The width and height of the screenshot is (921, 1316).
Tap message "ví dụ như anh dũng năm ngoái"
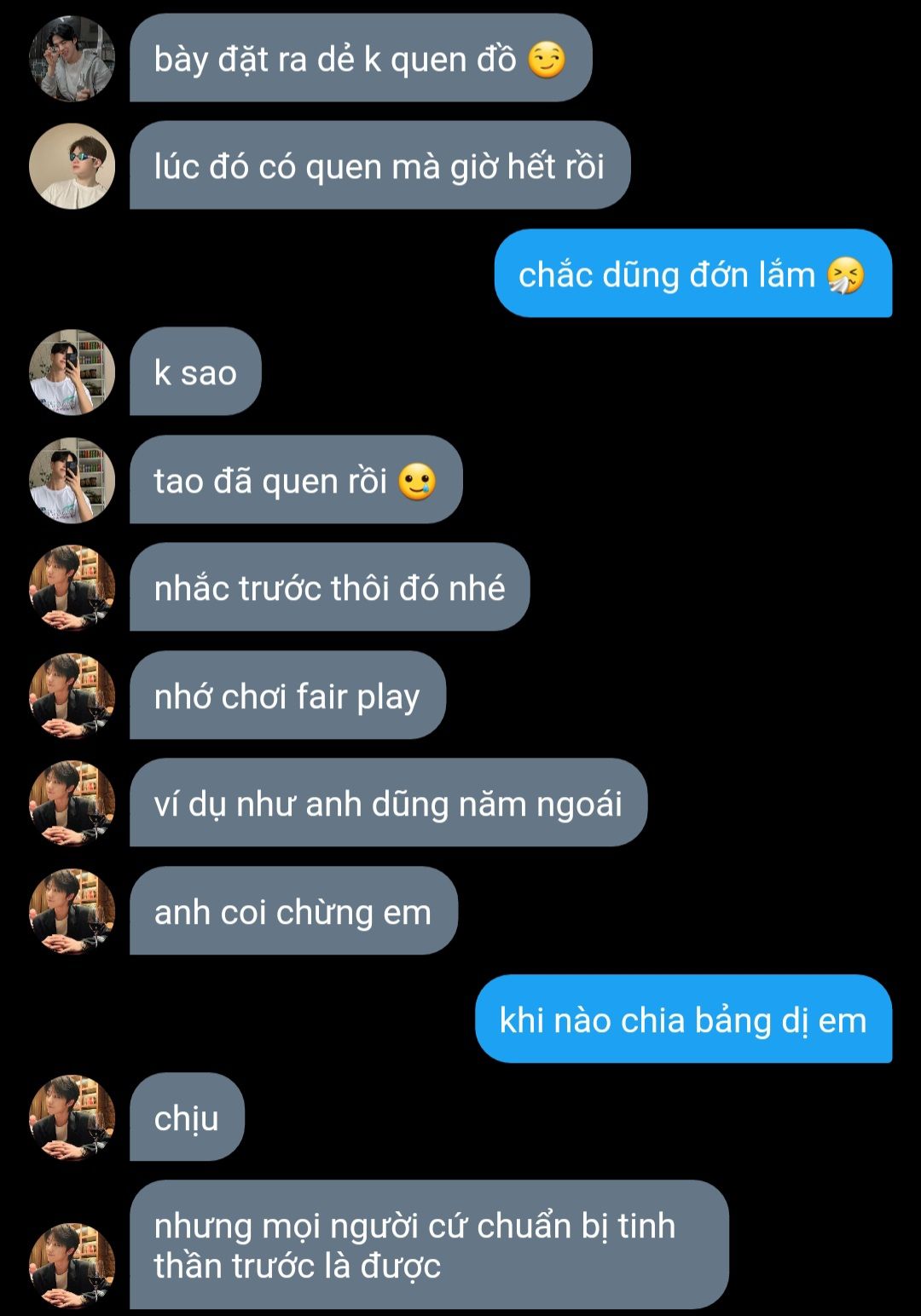click(388, 804)
